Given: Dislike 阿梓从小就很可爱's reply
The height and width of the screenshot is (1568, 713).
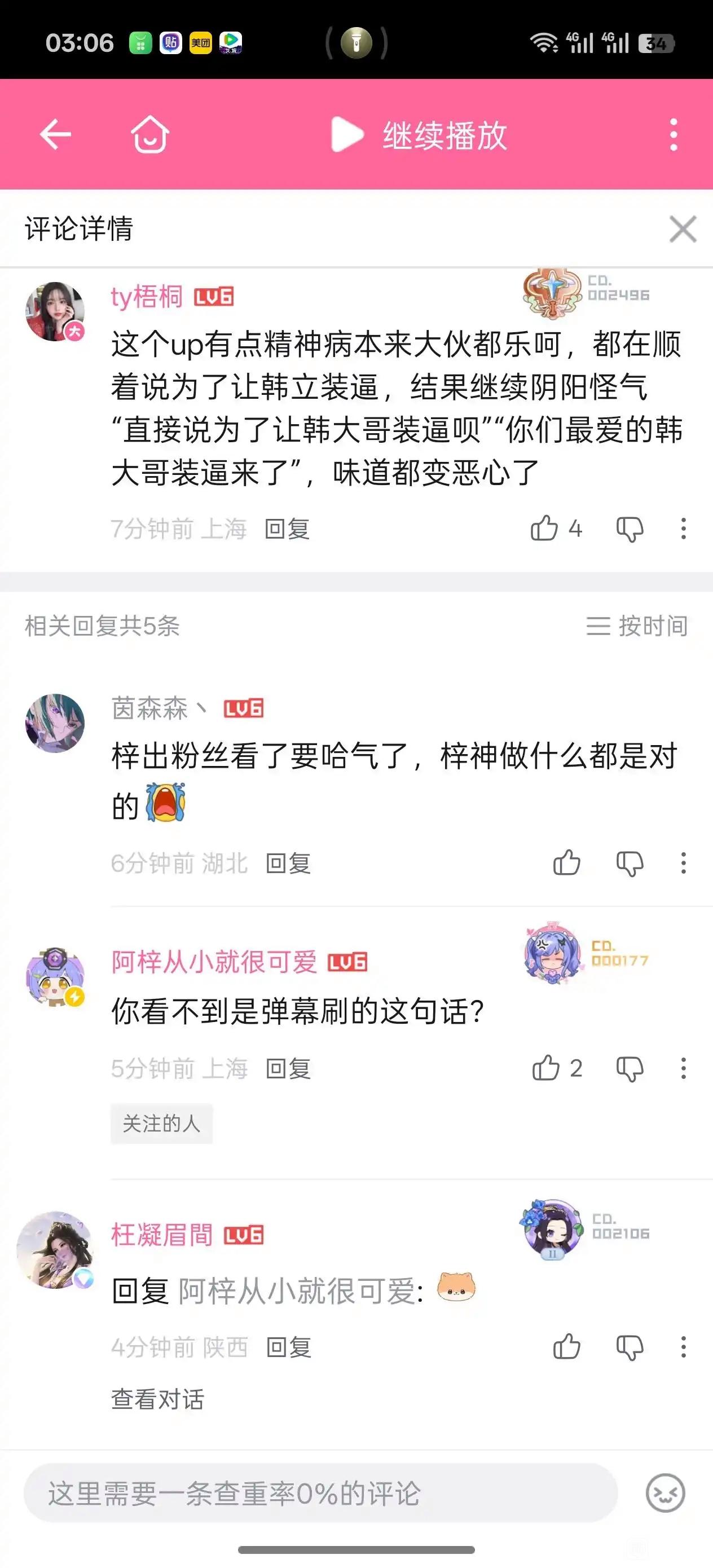Looking at the screenshot, I should tap(630, 1068).
